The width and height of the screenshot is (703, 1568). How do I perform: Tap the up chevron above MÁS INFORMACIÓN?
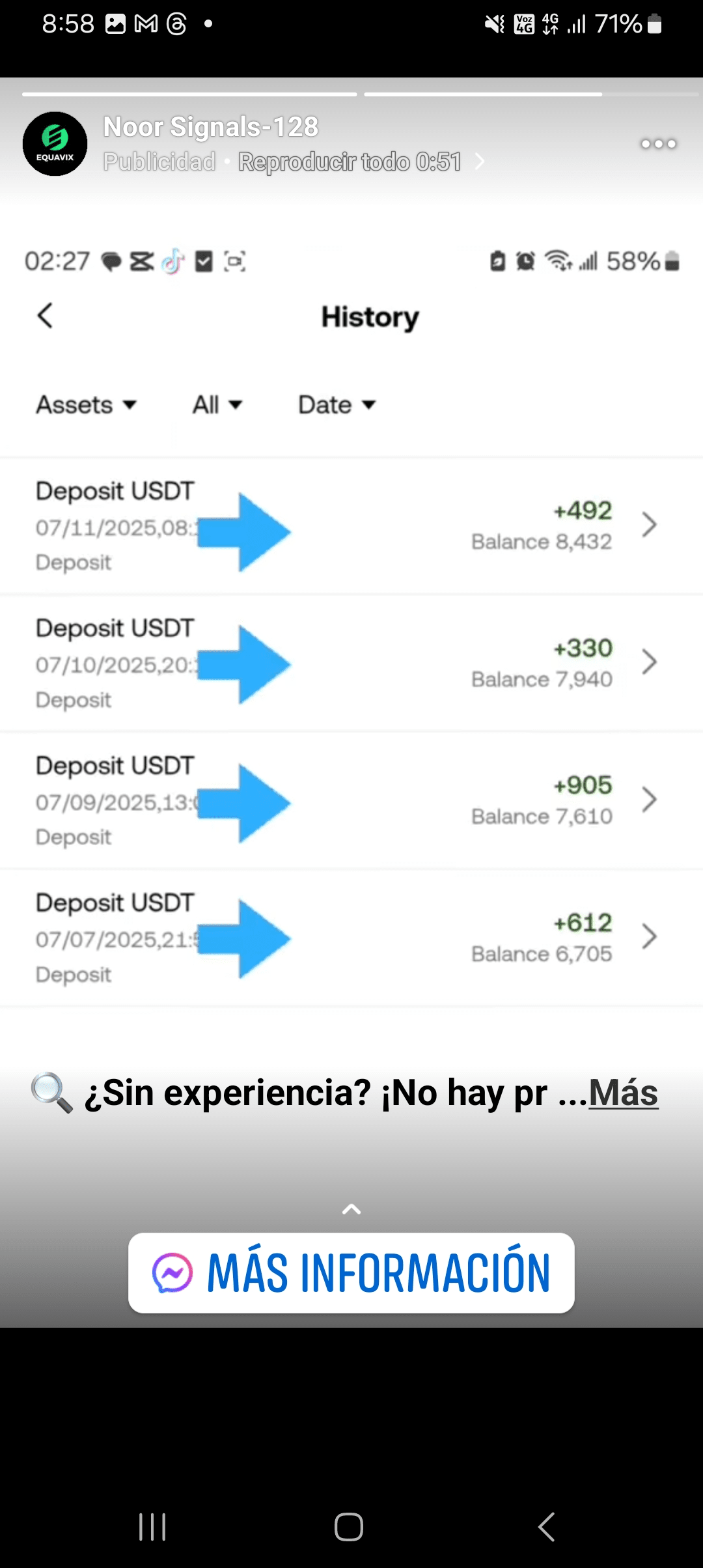pos(351,1210)
